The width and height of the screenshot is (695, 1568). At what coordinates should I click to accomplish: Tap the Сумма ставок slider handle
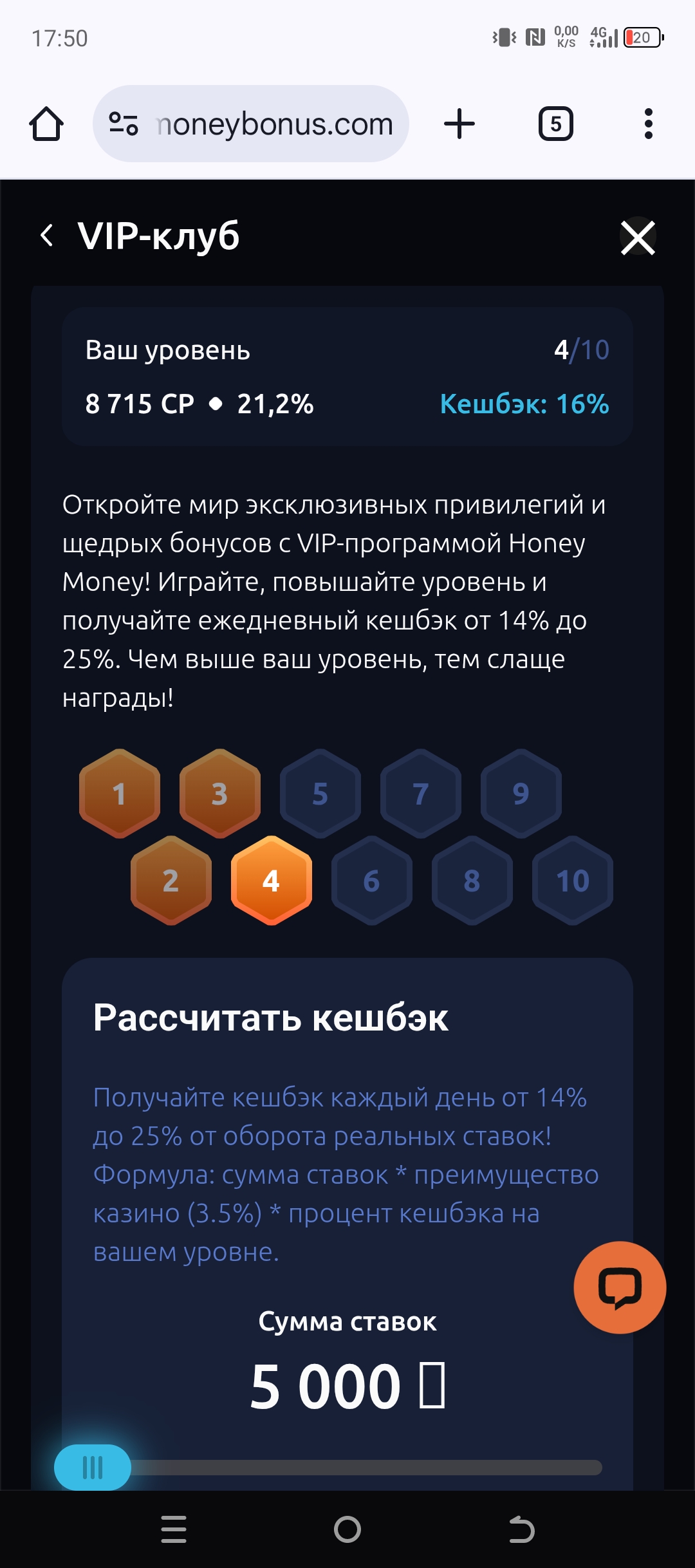point(93,1467)
